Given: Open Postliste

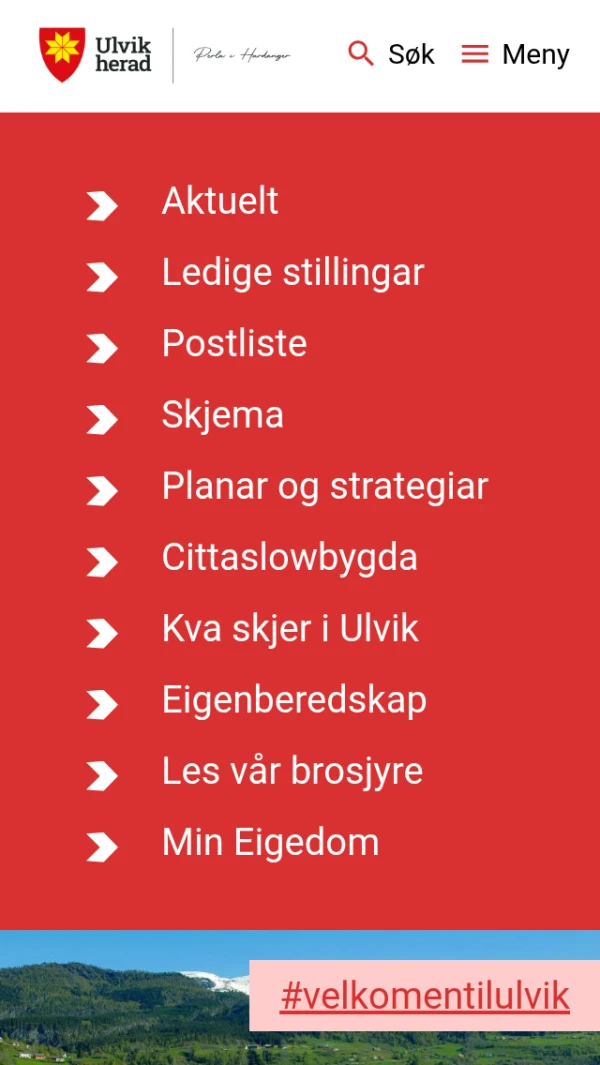Looking at the screenshot, I should point(234,344).
